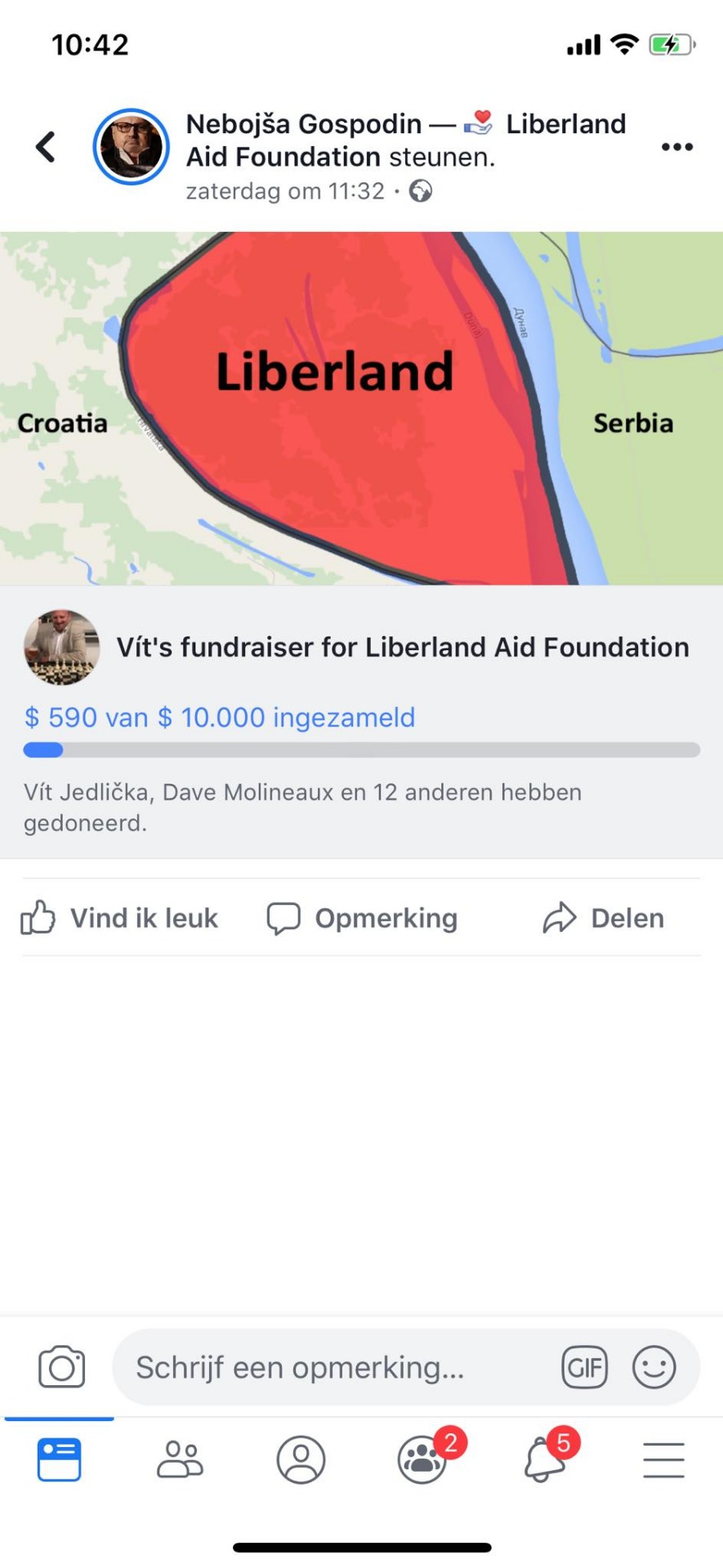Screen dimensions: 723x1568
Task: Tap Opmerking to comment on post
Action: point(363,918)
